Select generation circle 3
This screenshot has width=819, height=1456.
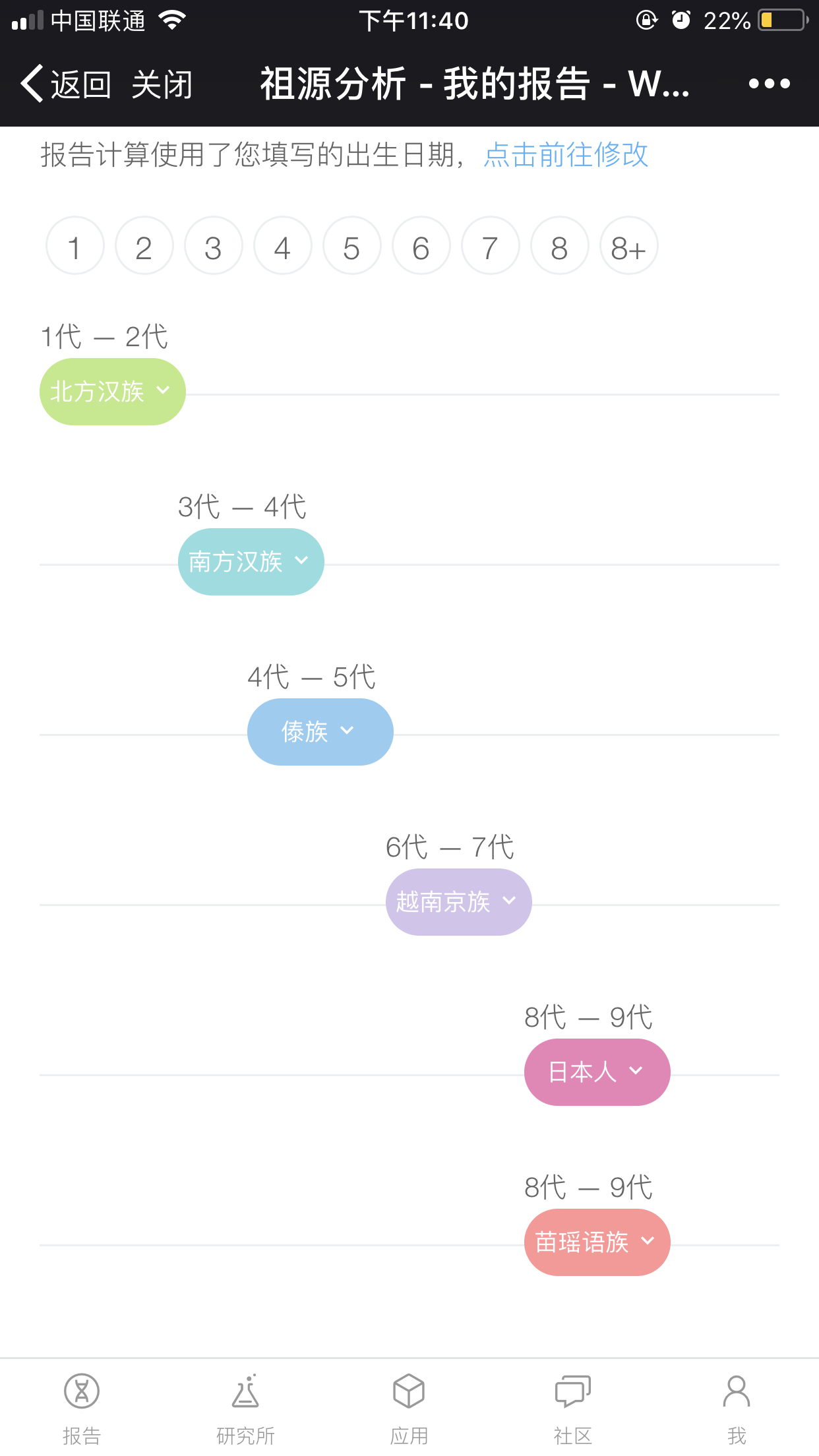214,245
